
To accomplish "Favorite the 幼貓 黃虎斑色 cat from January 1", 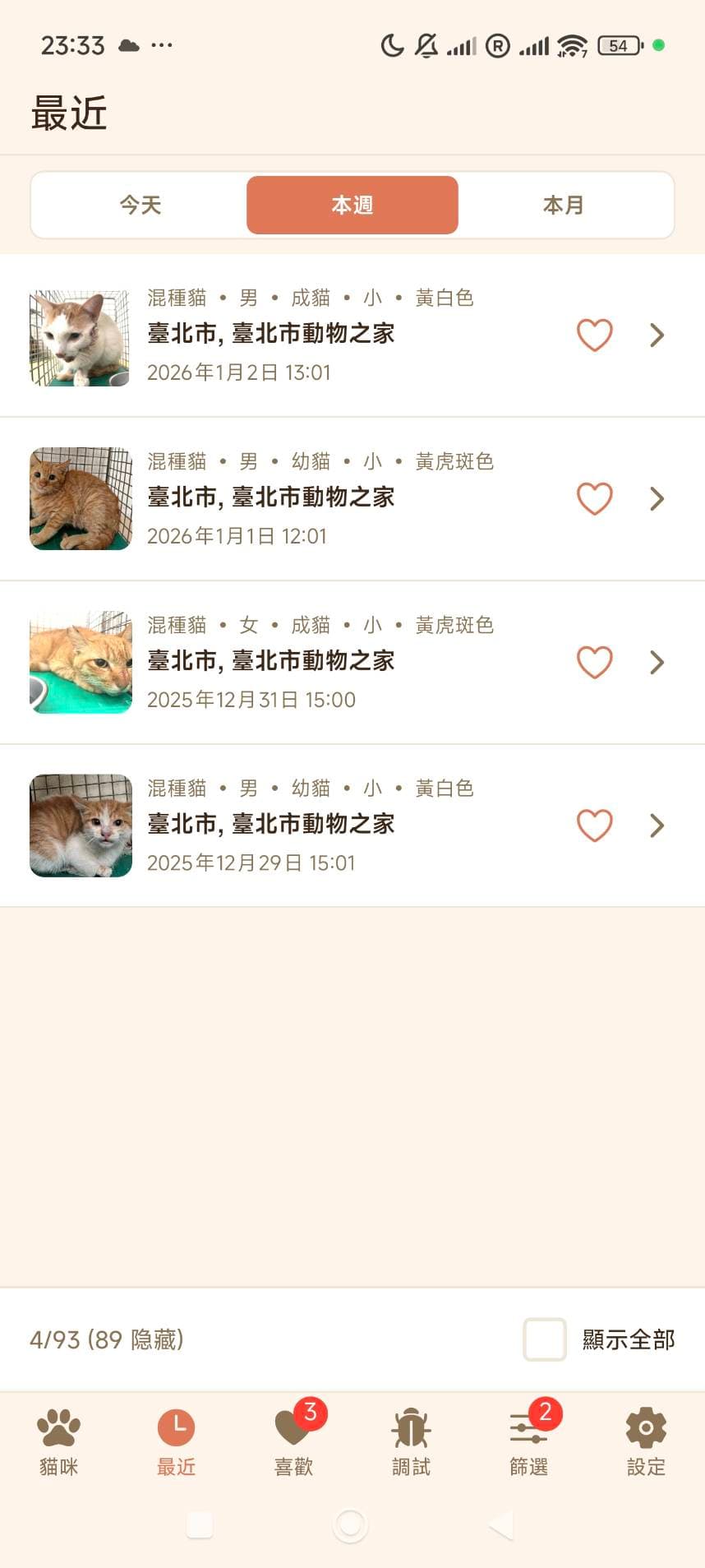I will (x=594, y=498).
